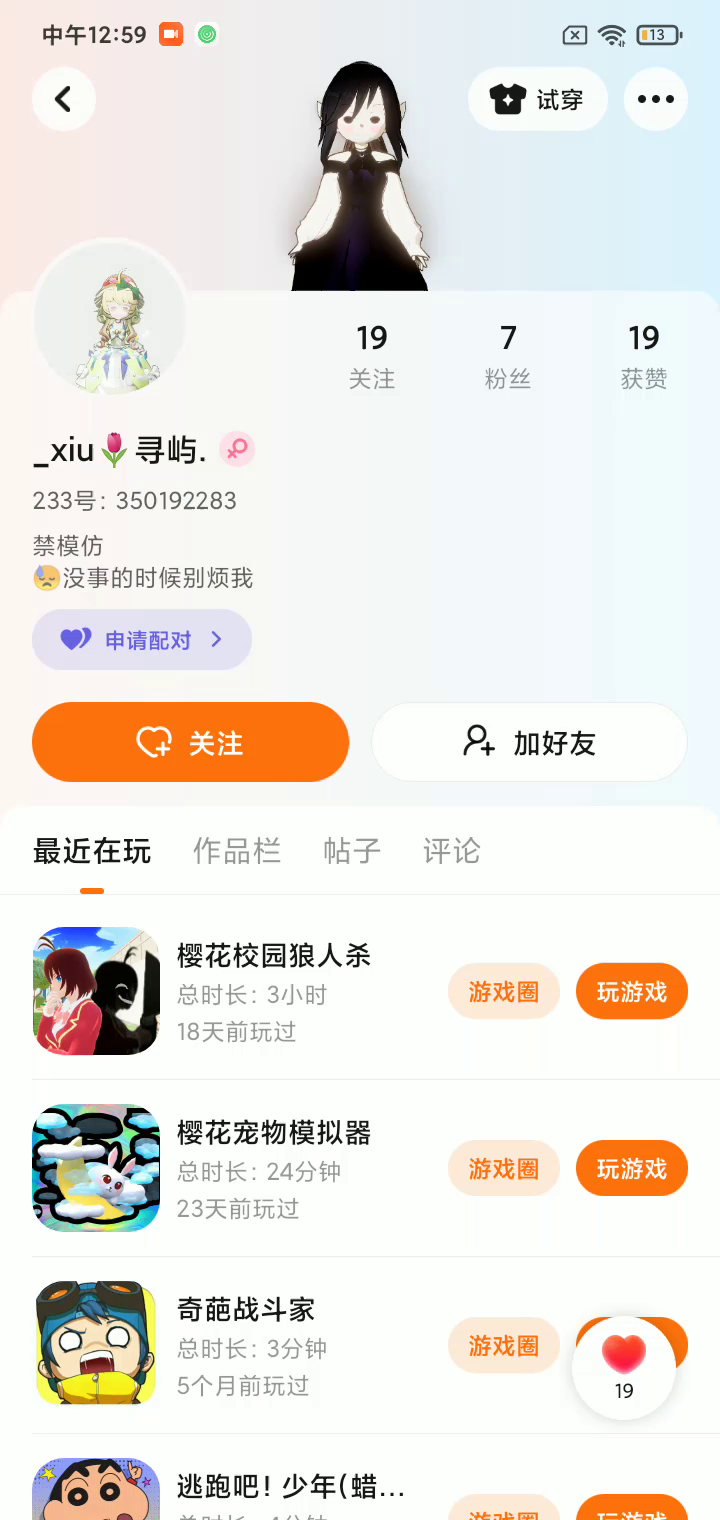Tap 加好友 to add as friend
Viewport: 720px width, 1520px height.
click(529, 742)
